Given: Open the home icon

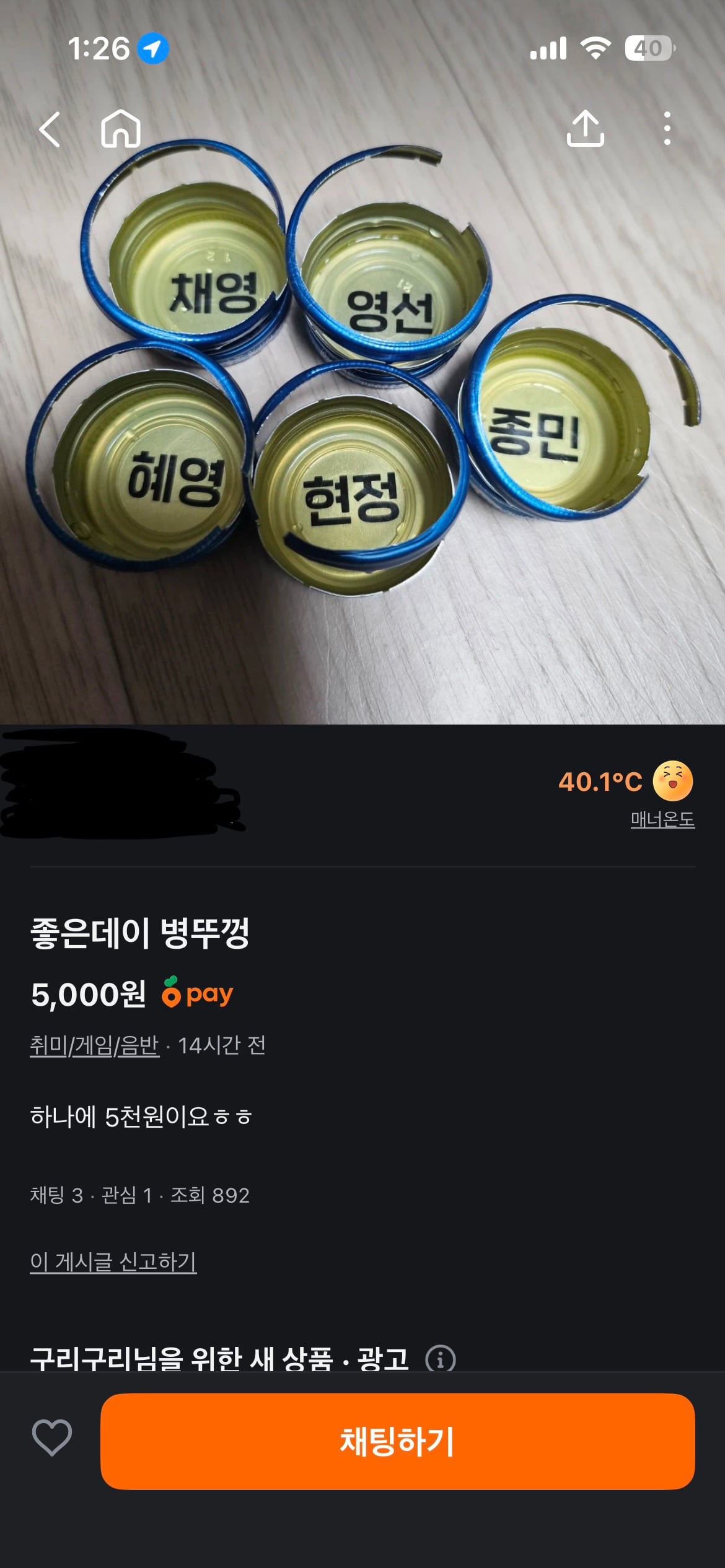Looking at the screenshot, I should [121, 129].
